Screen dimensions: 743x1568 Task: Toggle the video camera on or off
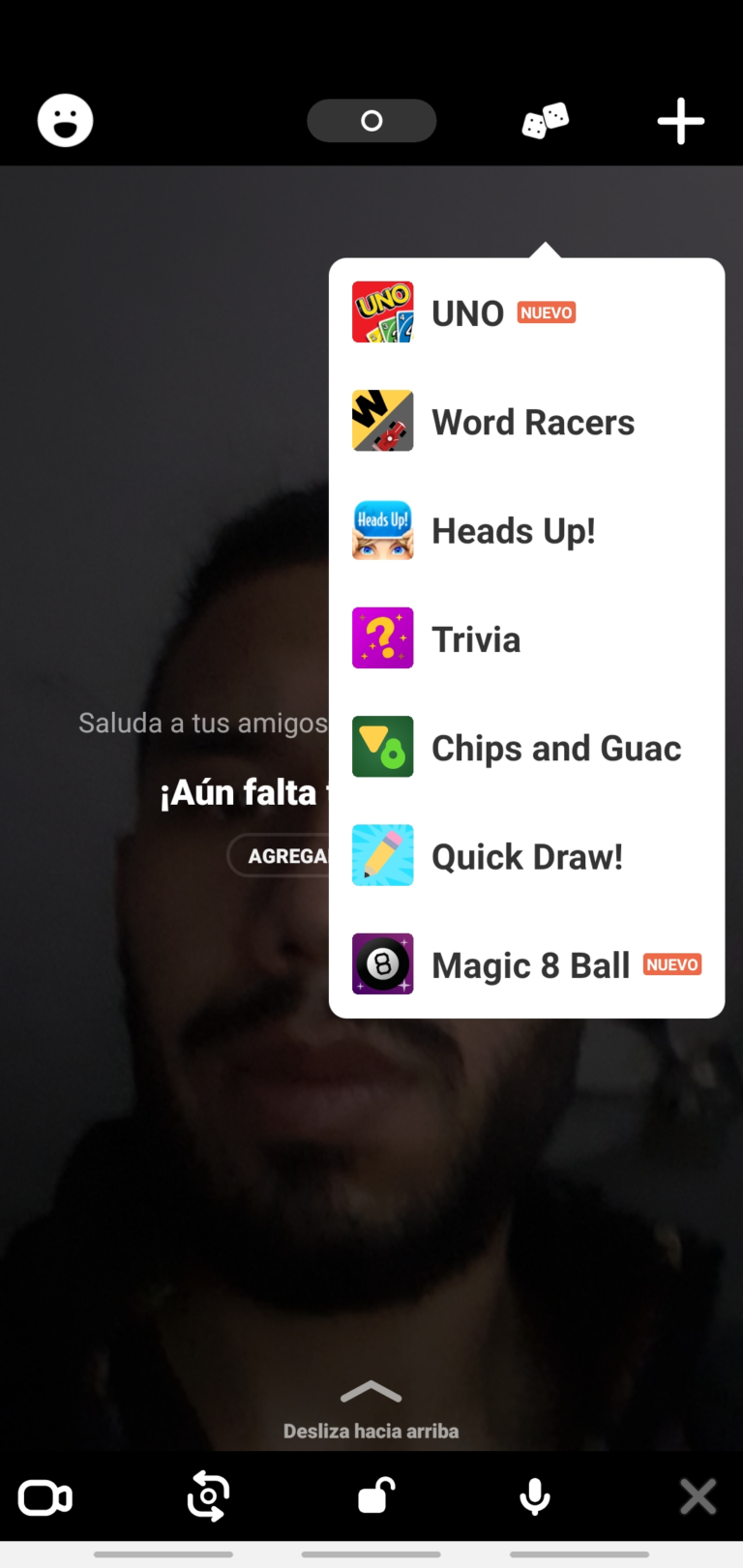click(x=45, y=1496)
